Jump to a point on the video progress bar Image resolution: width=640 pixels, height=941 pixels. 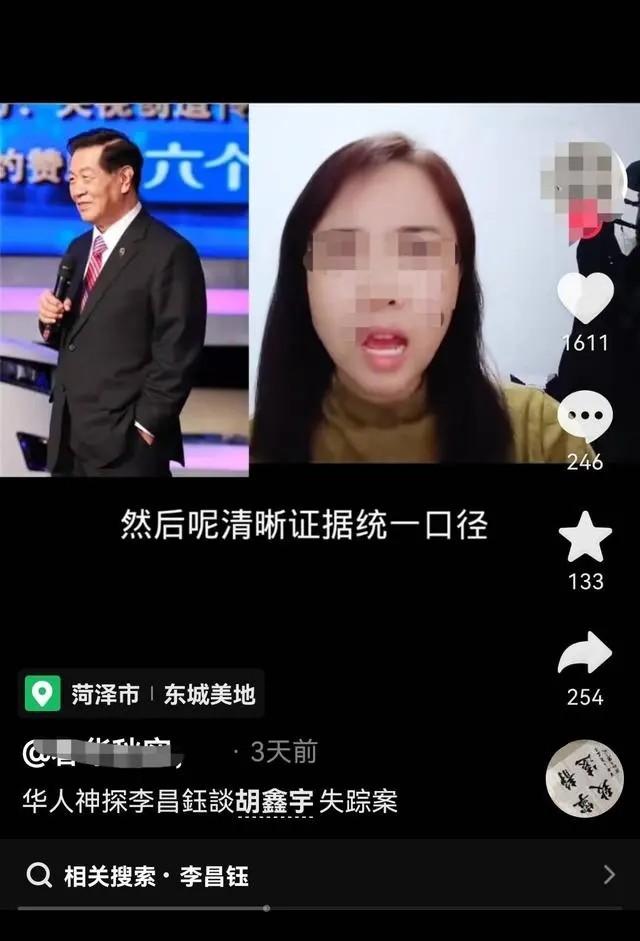tap(320, 908)
